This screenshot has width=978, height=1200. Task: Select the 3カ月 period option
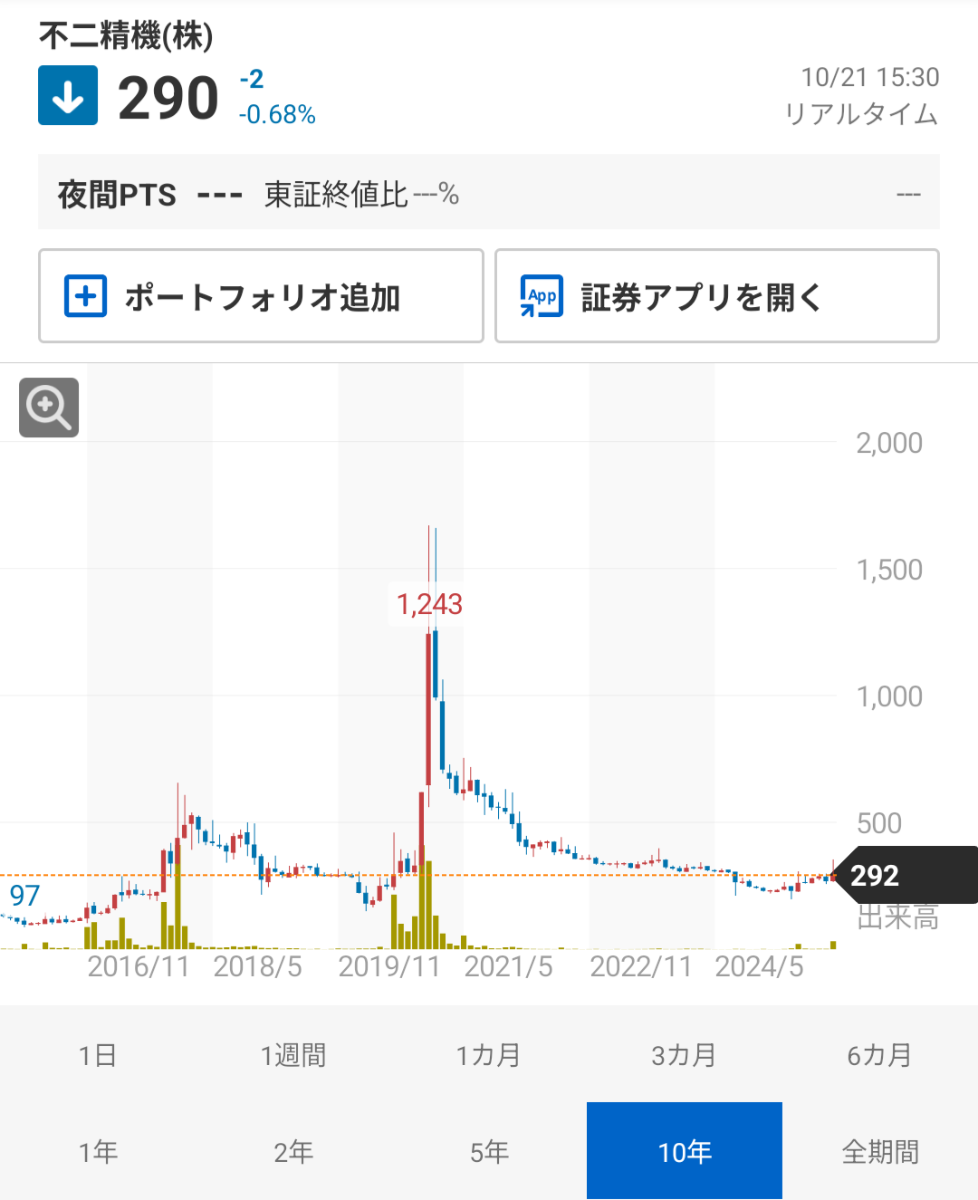(684, 1054)
